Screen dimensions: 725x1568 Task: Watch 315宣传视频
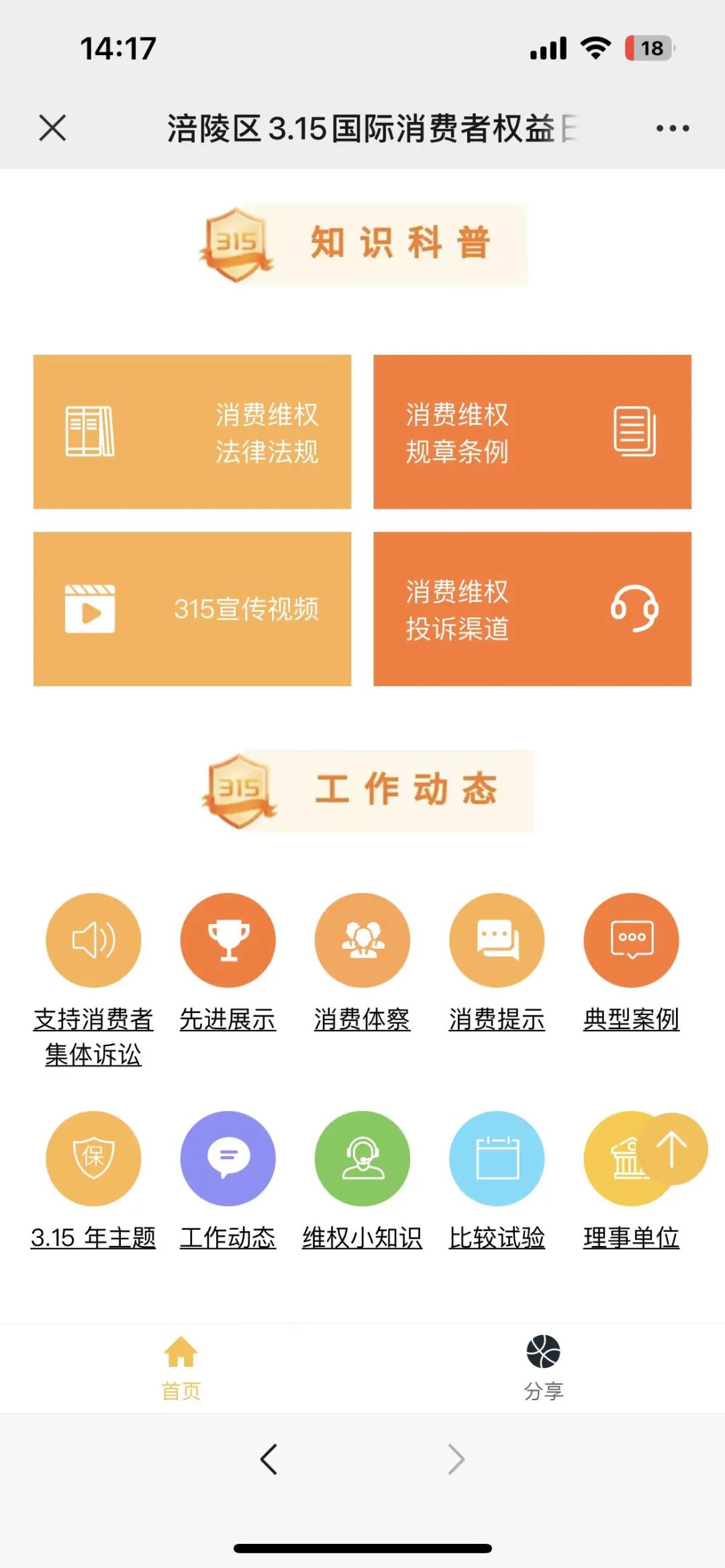pos(192,609)
